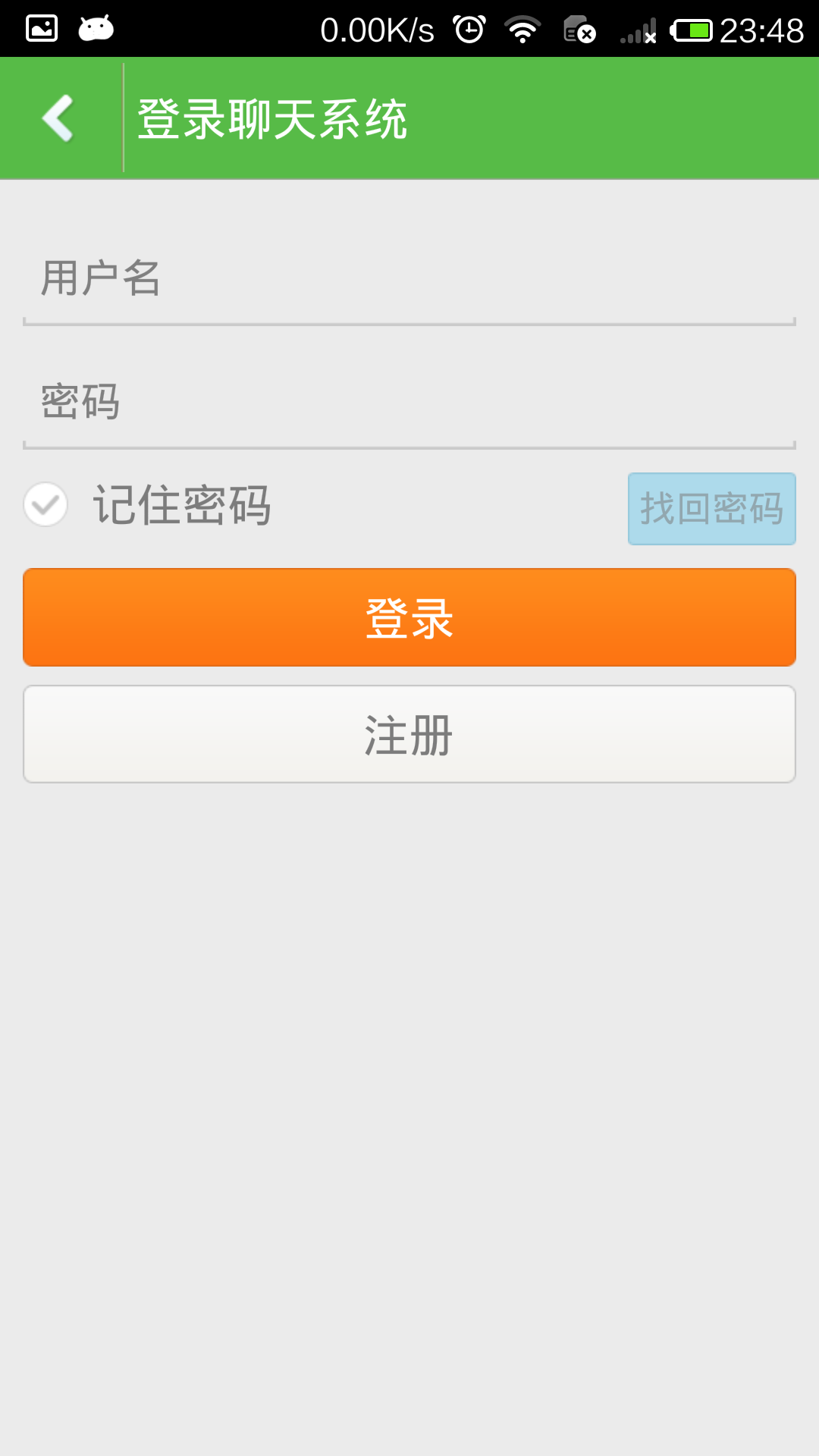819x1456 pixels.
Task: Tap the 用户名 username field
Action: tap(409, 279)
